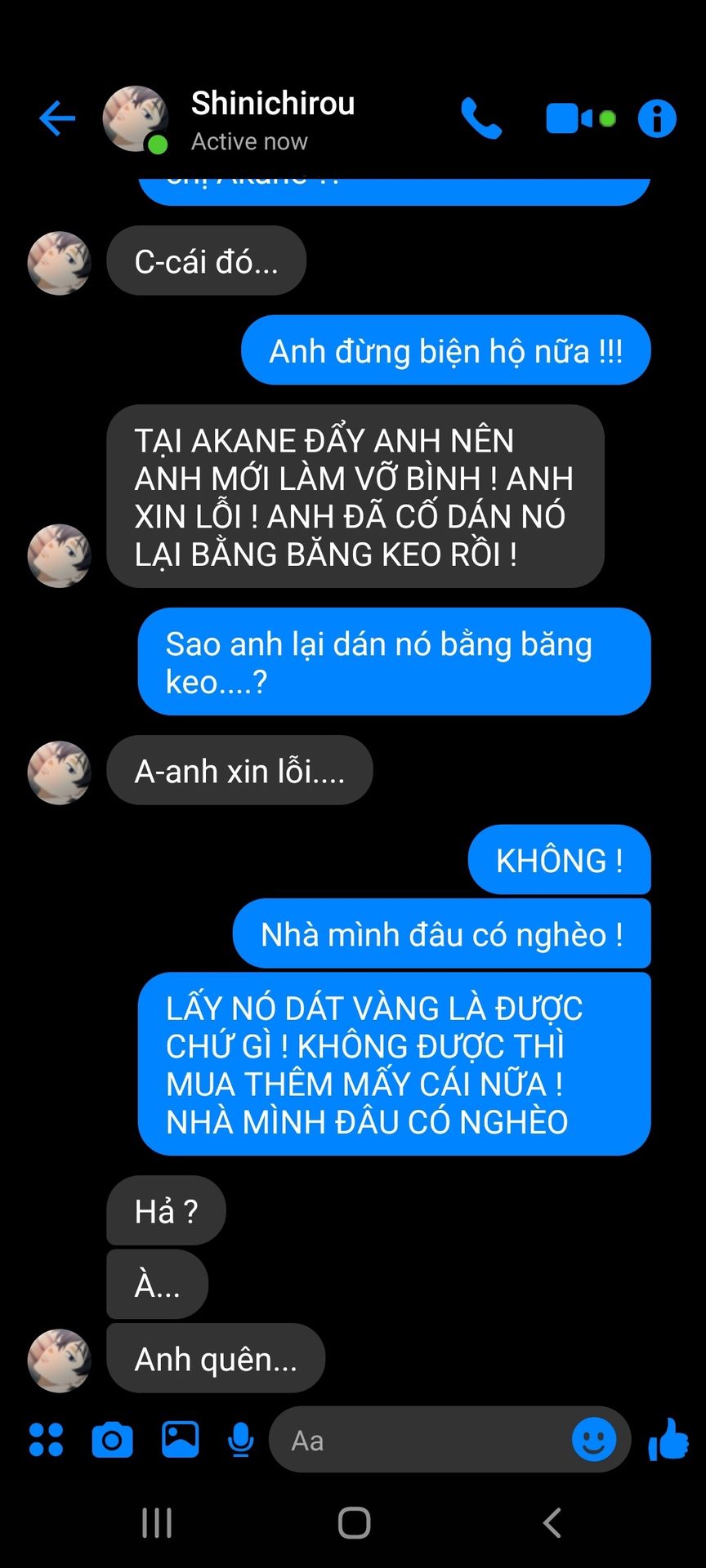The width and height of the screenshot is (706, 1568).
Task: Tap the system home button
Action: point(354,1523)
